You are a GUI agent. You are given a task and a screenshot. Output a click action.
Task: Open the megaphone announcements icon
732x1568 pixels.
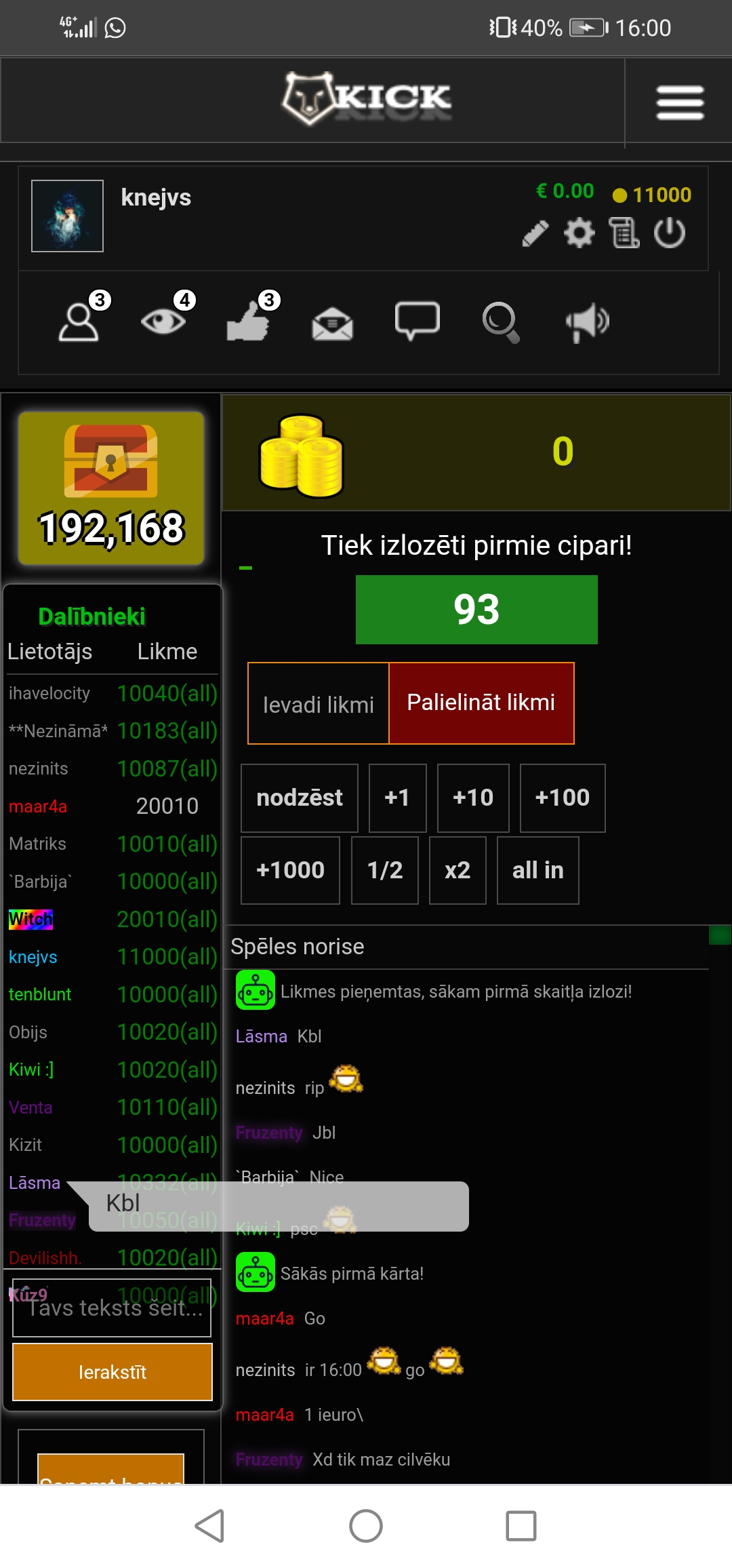pos(586,321)
